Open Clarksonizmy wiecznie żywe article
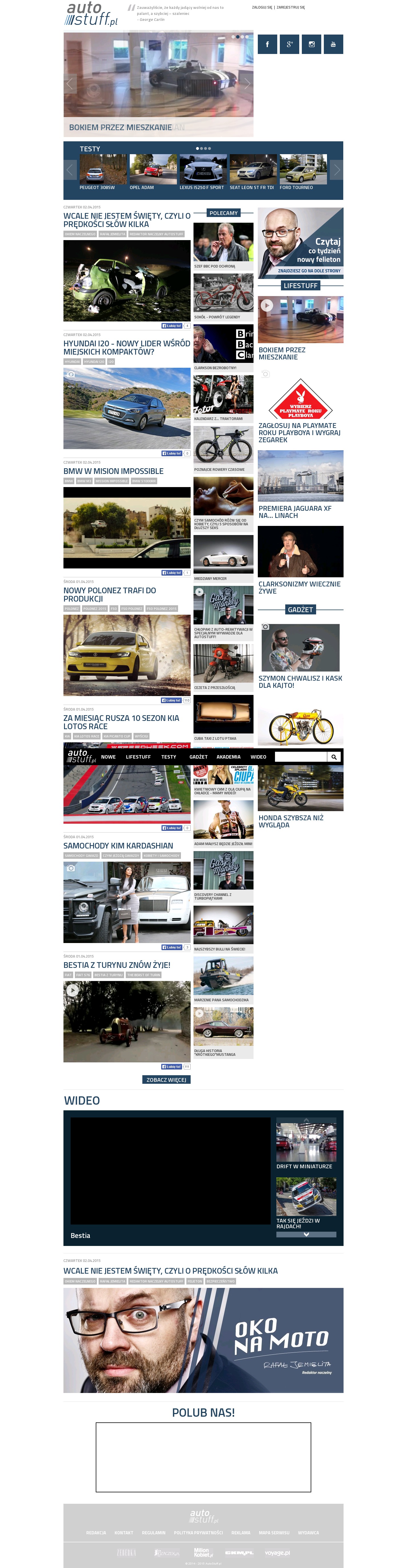This screenshot has width=407, height=1568. 299,587
